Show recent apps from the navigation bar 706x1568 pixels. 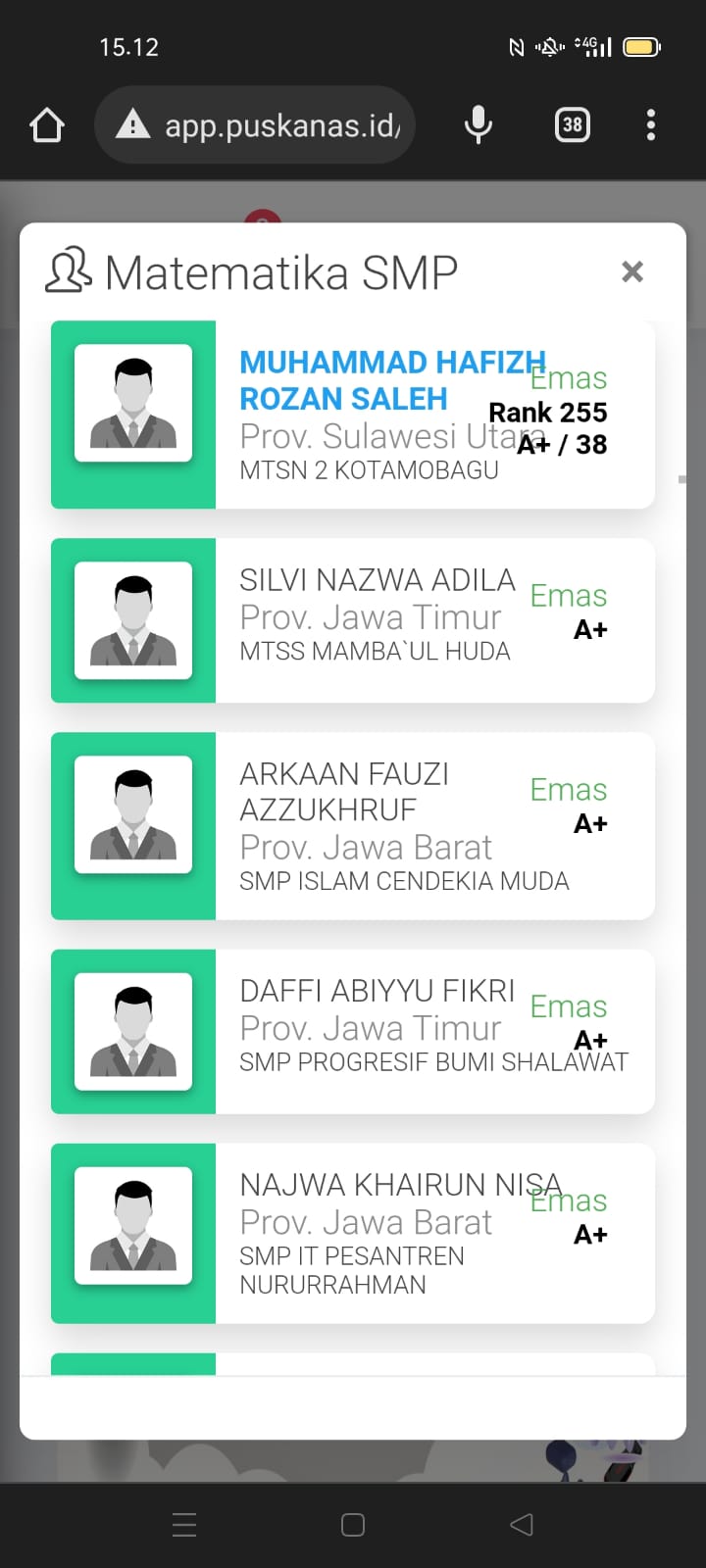pyautogui.click(x=184, y=1525)
